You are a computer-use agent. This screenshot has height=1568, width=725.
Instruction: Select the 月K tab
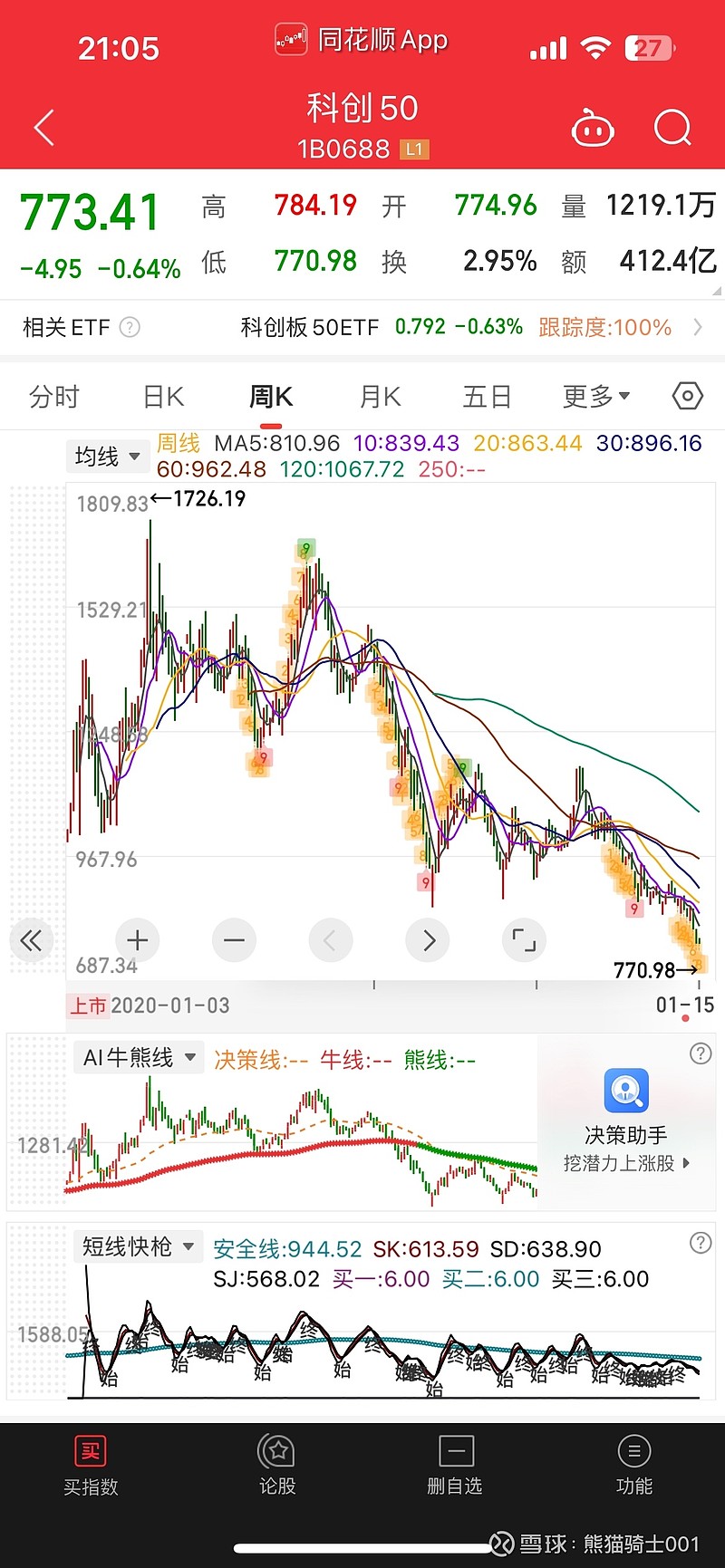[x=380, y=397]
